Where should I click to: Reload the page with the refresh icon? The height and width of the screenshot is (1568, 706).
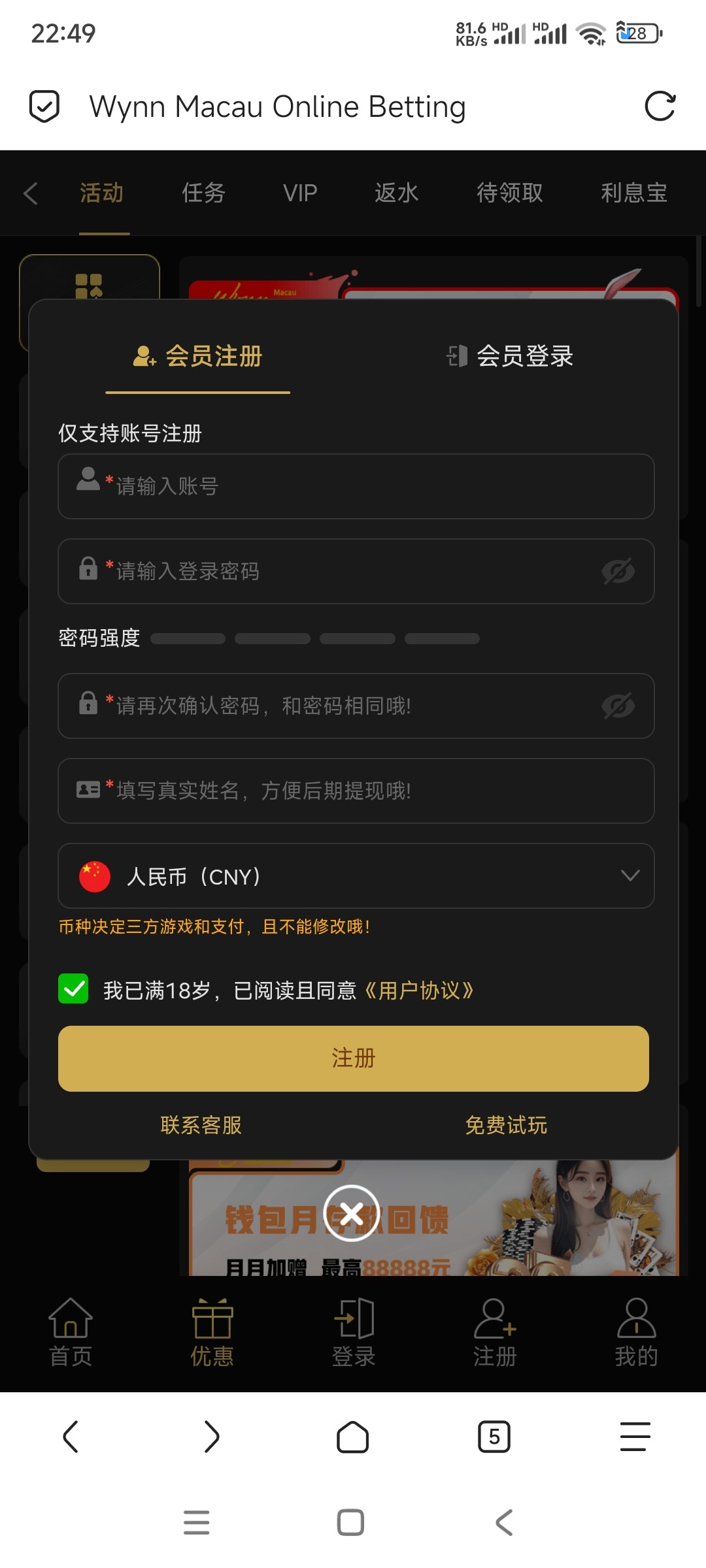coord(660,106)
